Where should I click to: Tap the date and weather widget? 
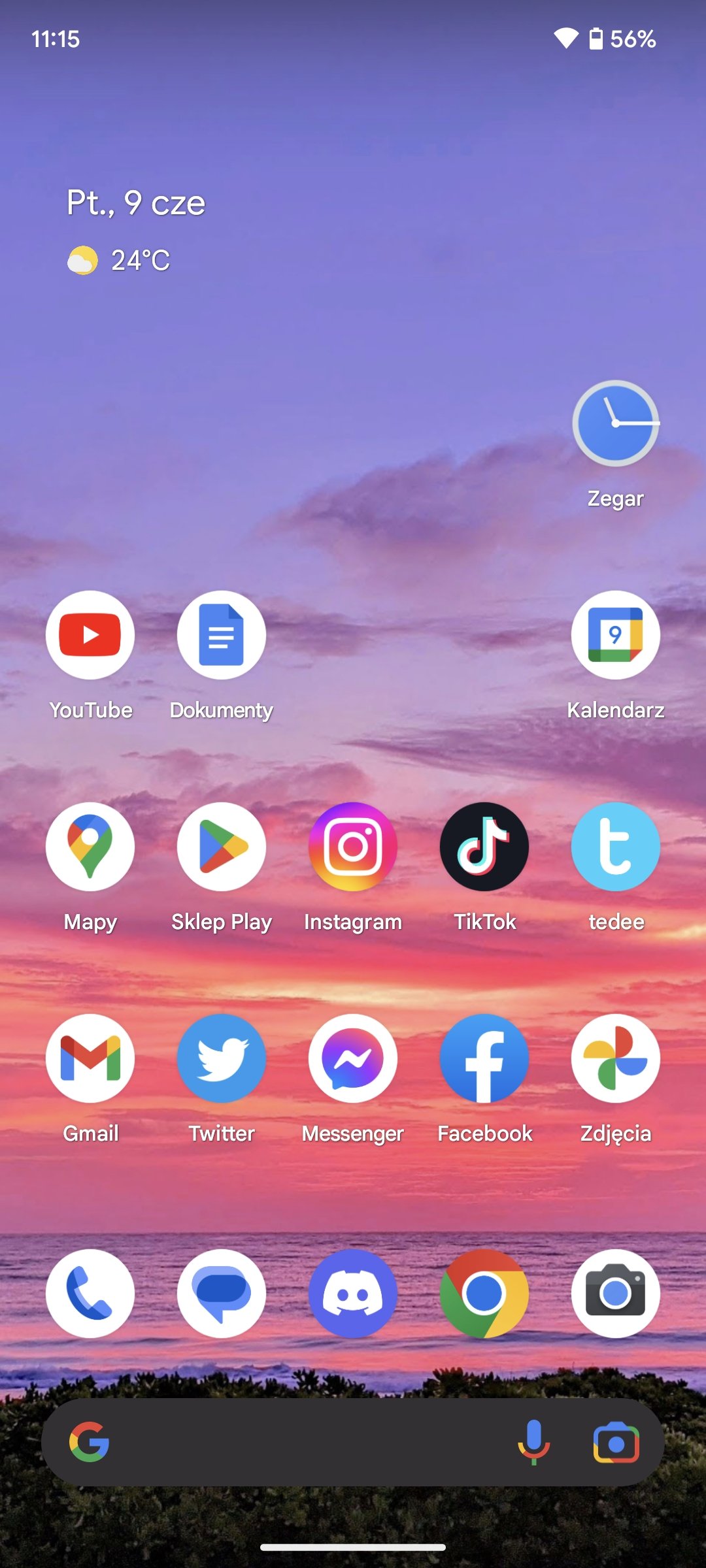pos(136,230)
